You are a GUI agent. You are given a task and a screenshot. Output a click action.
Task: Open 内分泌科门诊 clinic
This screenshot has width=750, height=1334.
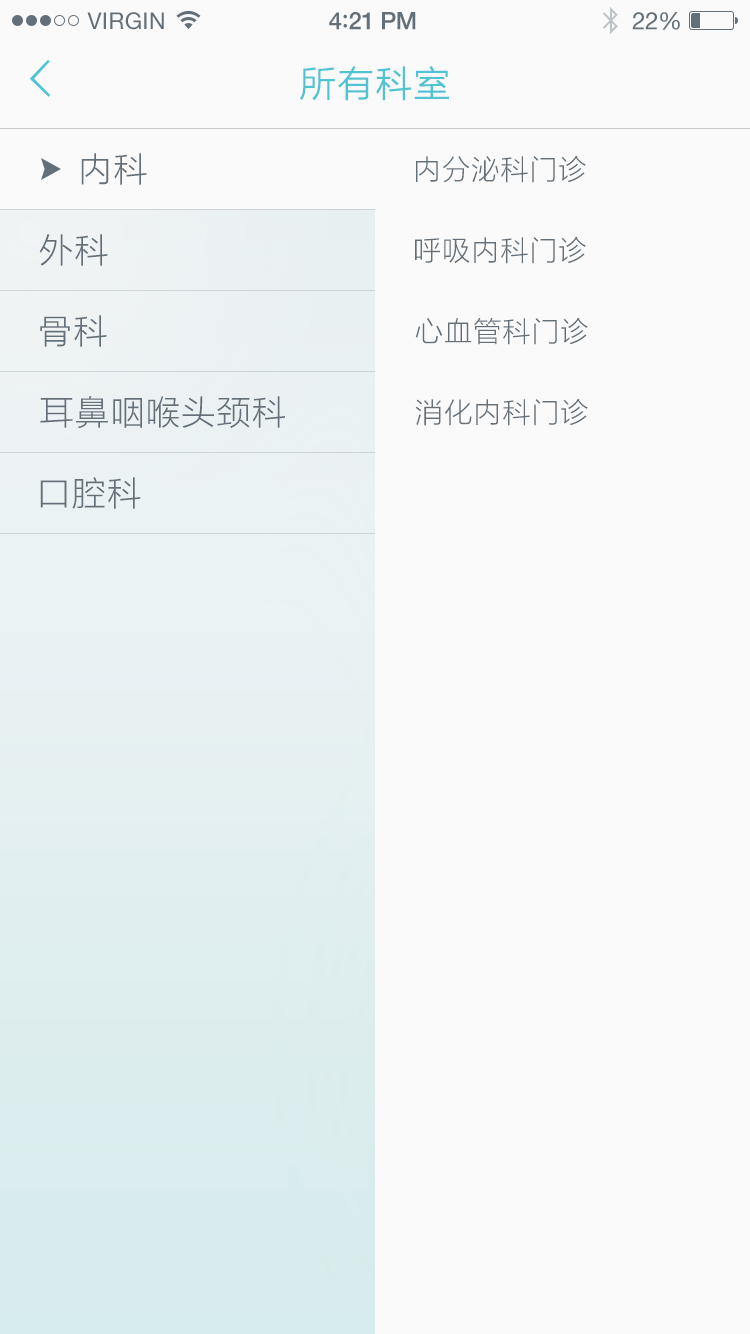[x=500, y=170]
